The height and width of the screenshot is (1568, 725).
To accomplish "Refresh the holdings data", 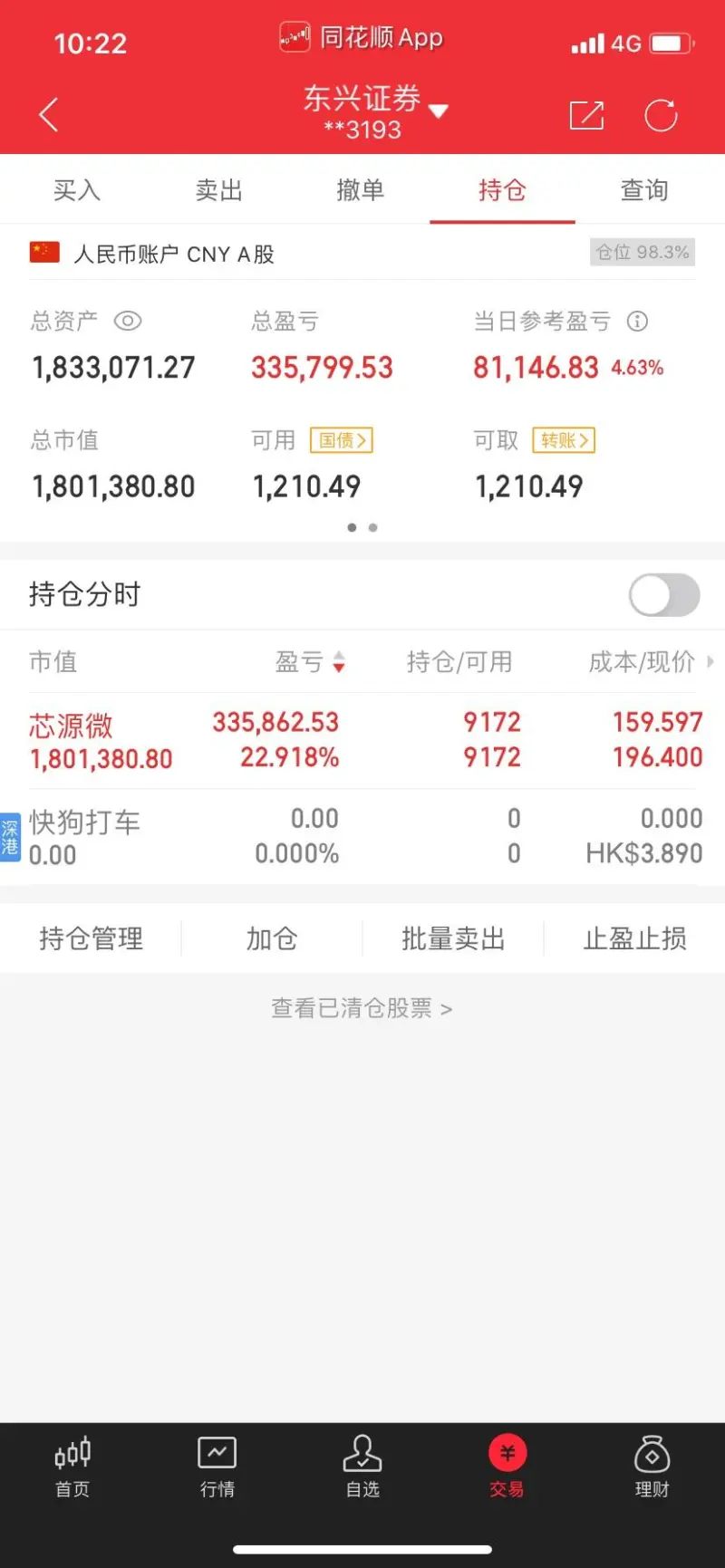I will pyautogui.click(x=661, y=115).
